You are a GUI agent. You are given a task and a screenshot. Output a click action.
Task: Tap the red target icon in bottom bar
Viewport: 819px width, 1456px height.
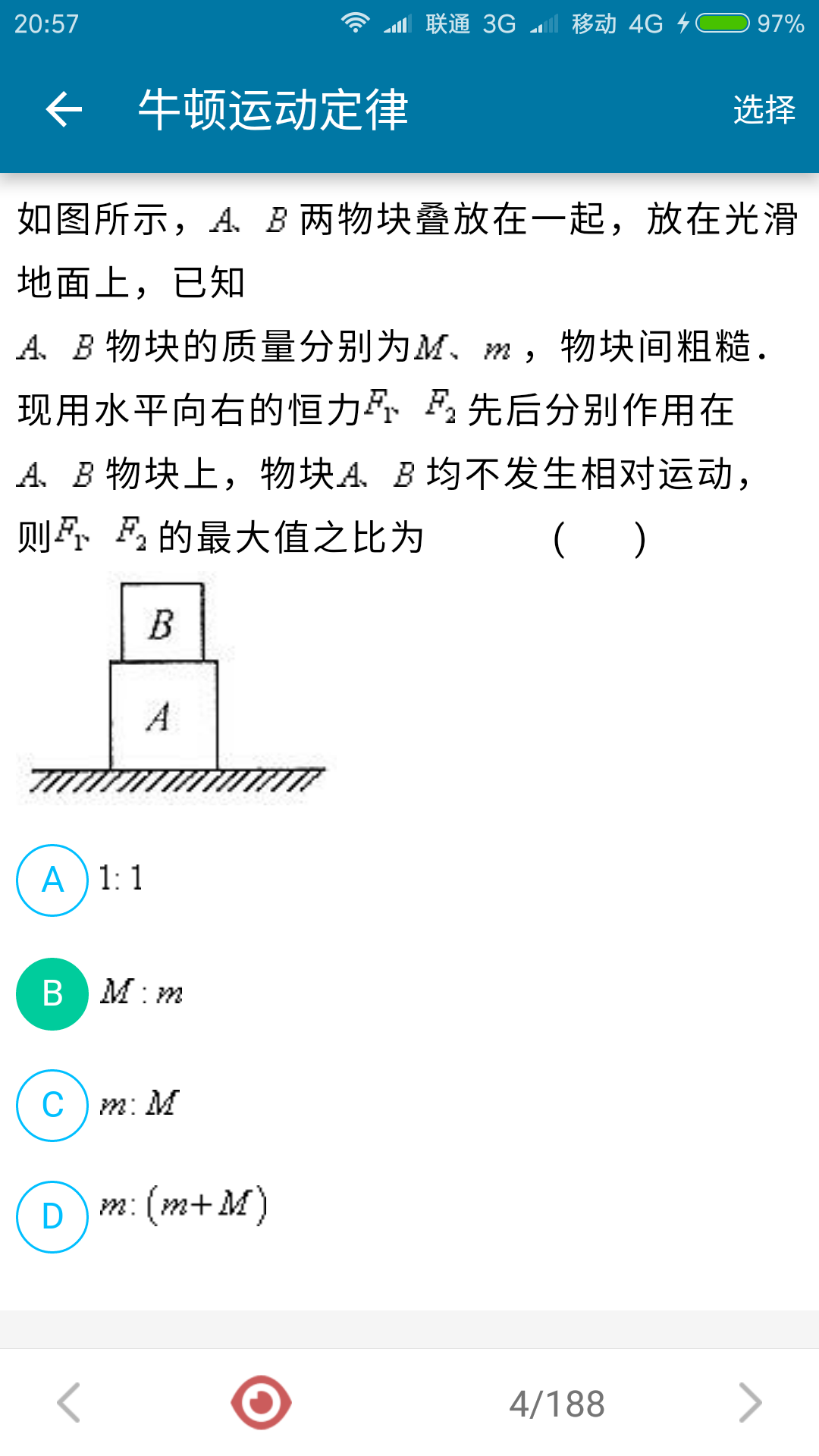[x=261, y=1403]
